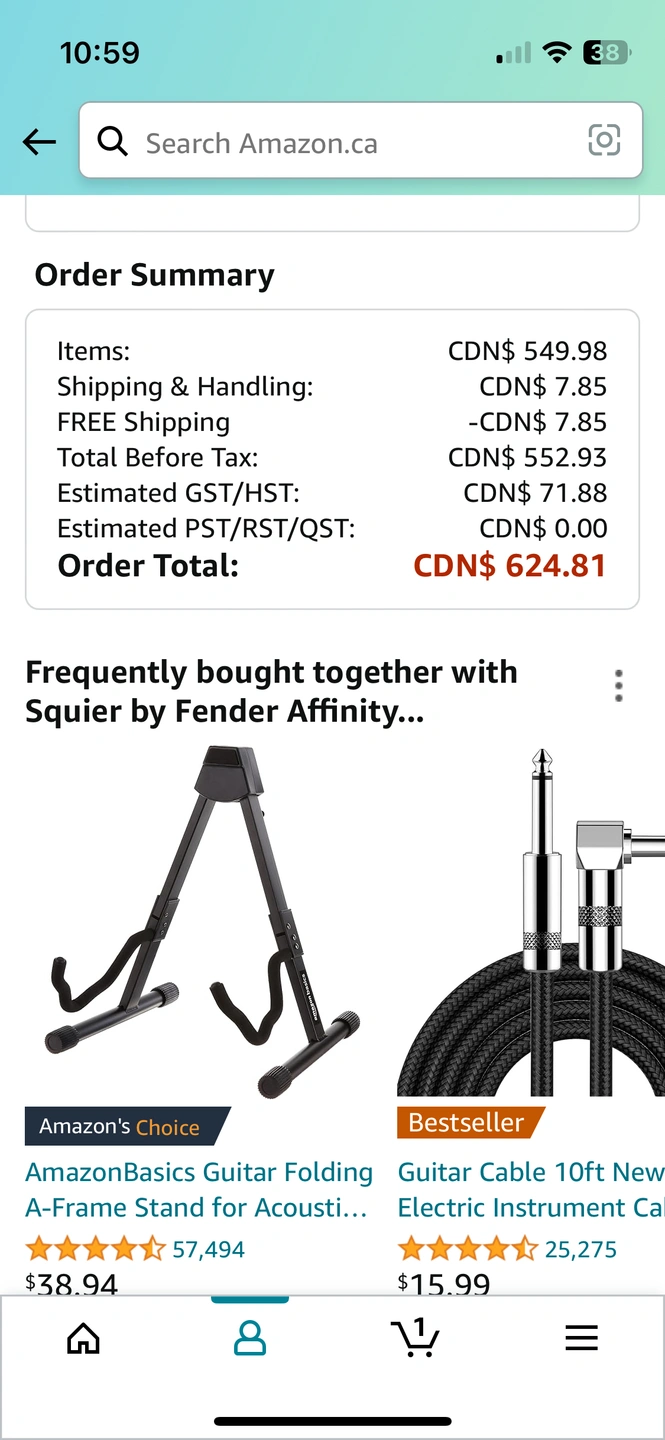Open the three-dot menu beside Frequently bought together
Viewport: 665px width, 1440px height.
point(619,686)
